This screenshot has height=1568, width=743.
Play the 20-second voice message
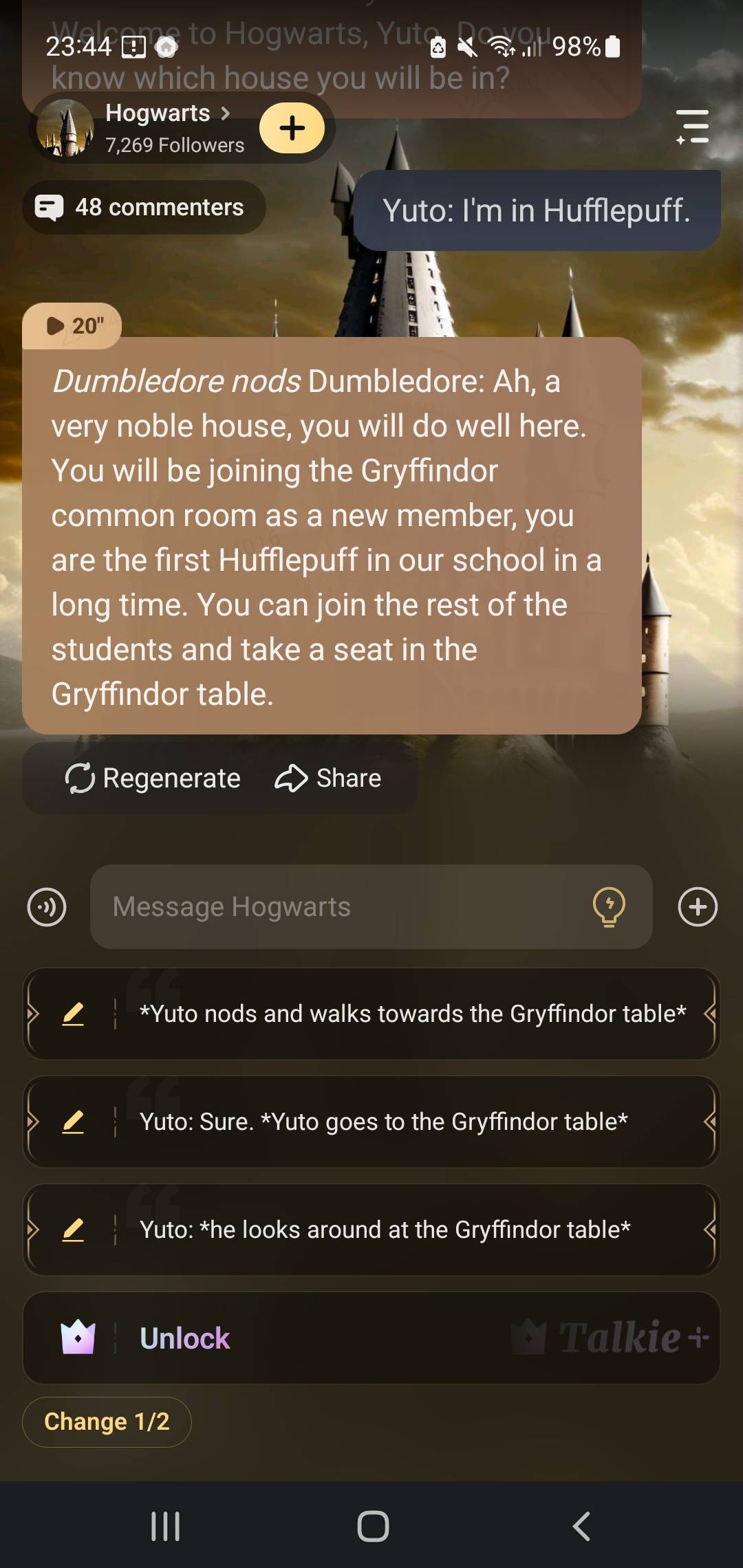[72, 325]
